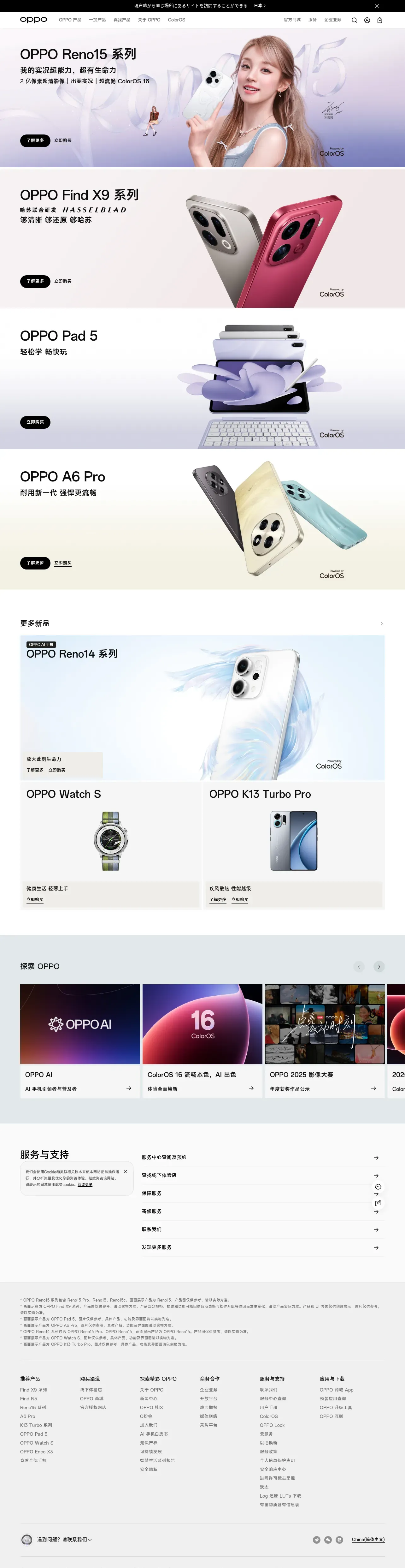Open the user account icon

367,20
